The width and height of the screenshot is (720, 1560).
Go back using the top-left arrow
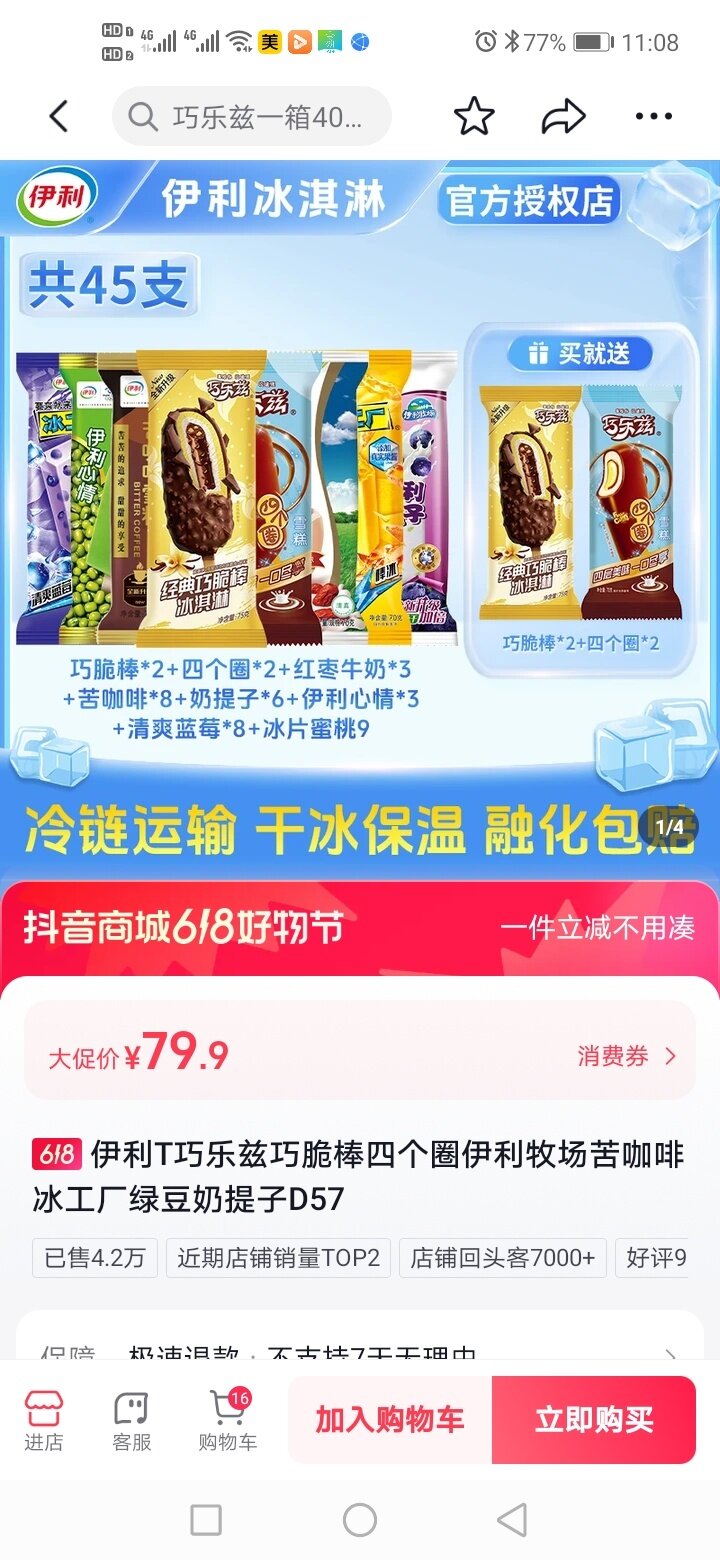coord(59,117)
